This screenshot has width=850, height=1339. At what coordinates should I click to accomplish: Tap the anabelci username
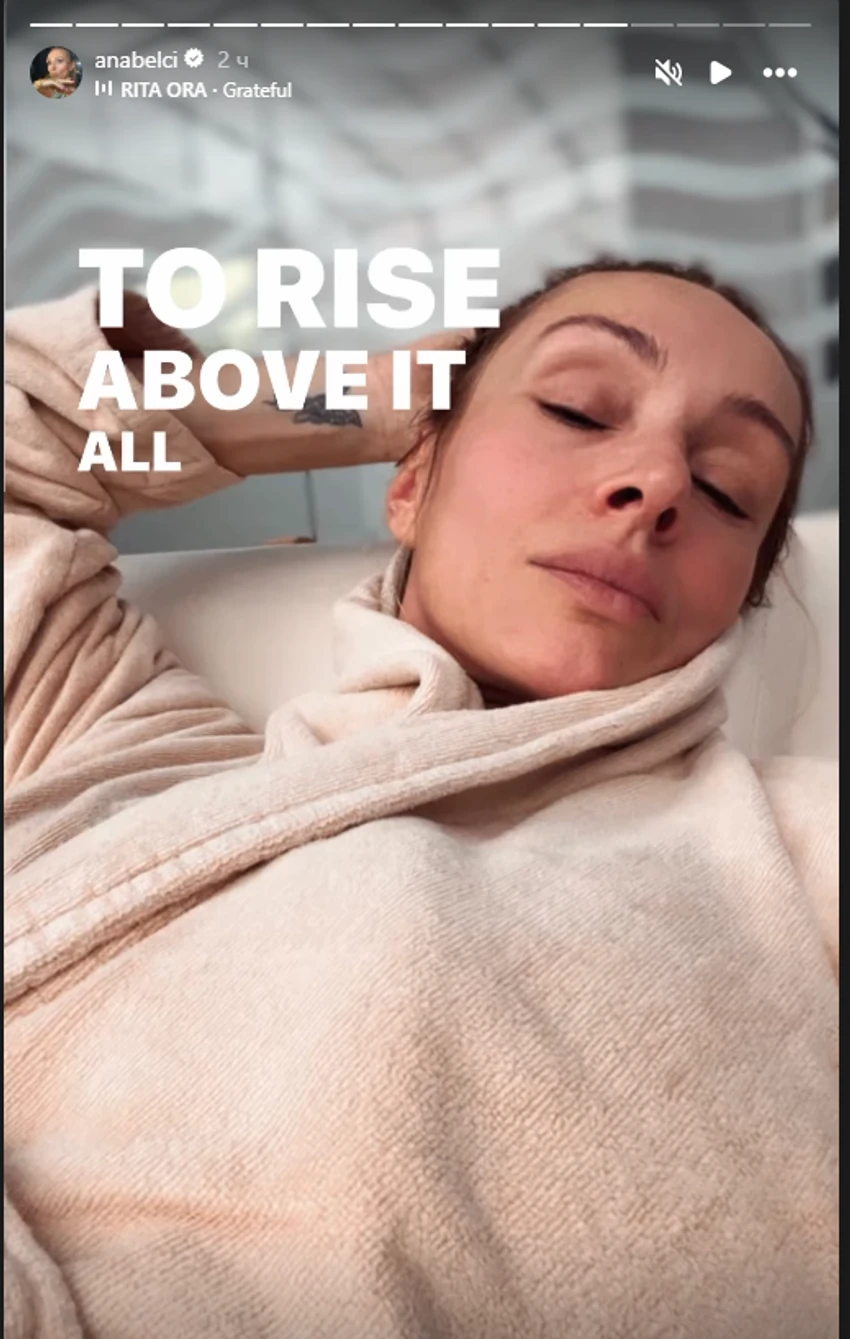(x=135, y=60)
